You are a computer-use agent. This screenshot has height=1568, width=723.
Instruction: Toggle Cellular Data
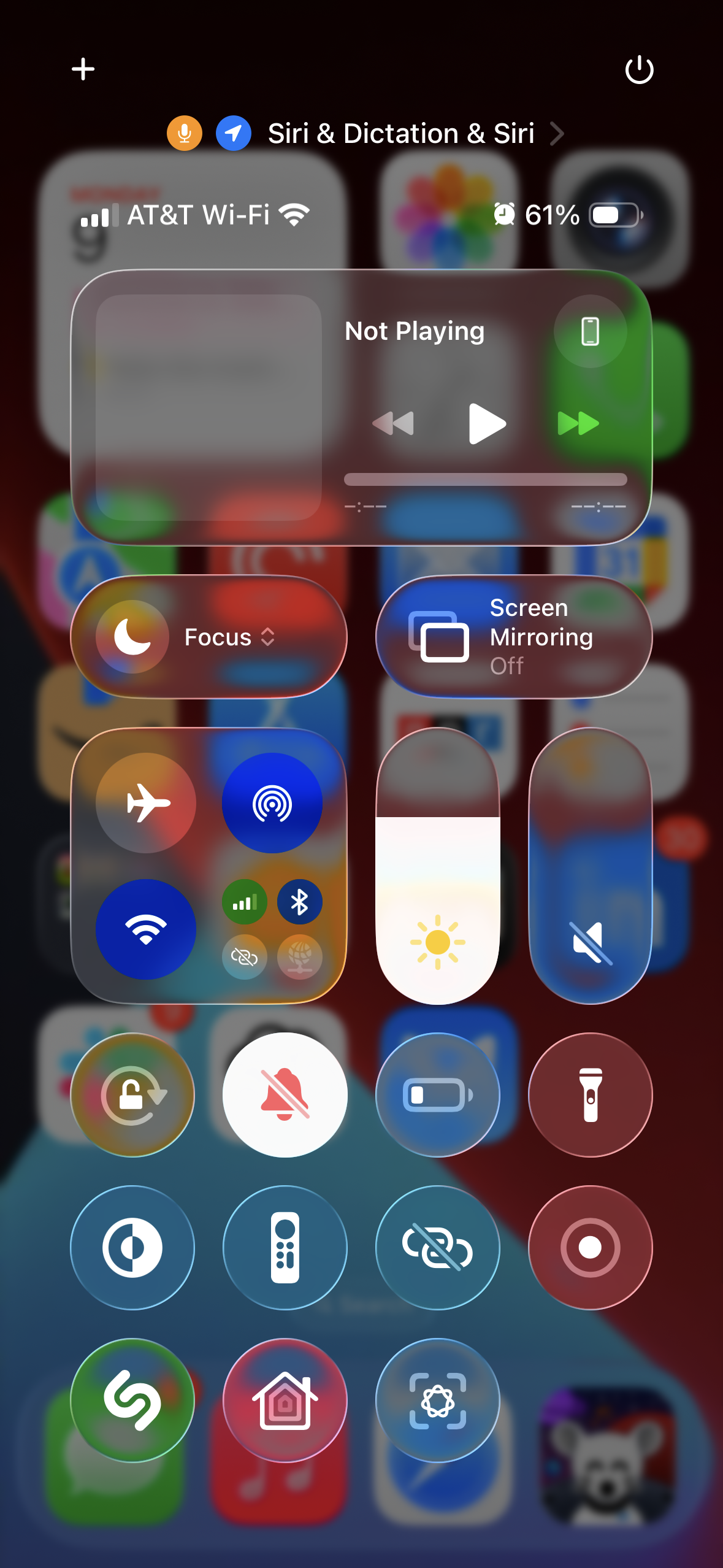click(245, 902)
